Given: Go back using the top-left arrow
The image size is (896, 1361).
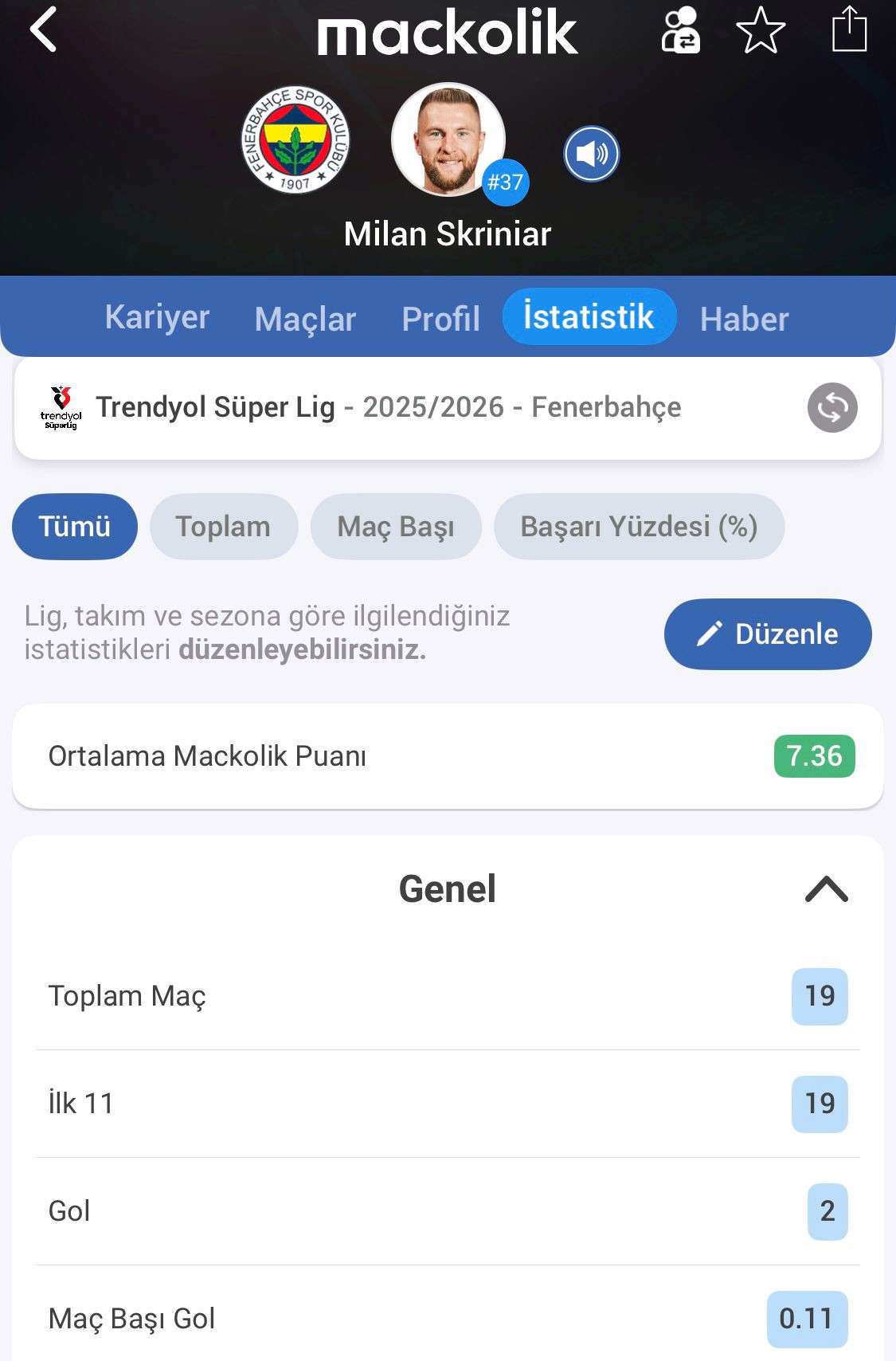Looking at the screenshot, I should click(x=44, y=30).
